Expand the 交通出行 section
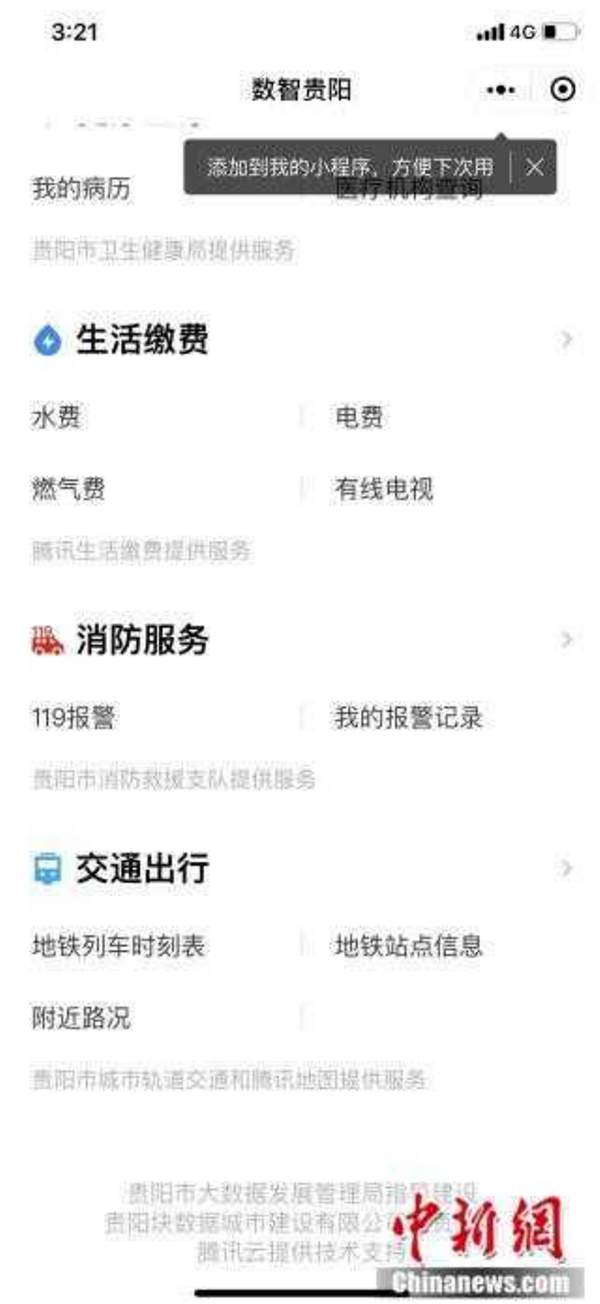Screen dimensions: 600x1304 point(567,867)
